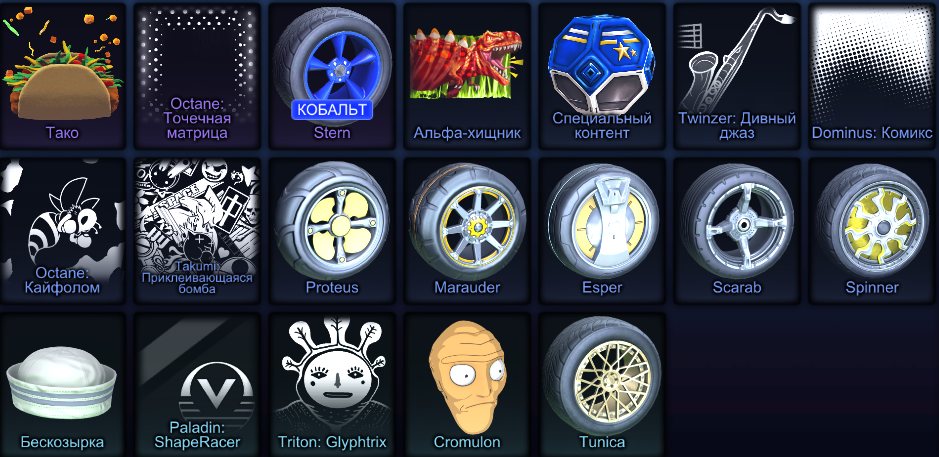Select Triton: Glyphtrix decal
Image resolution: width=939 pixels, height=457 pixels.
pyautogui.click(x=331, y=383)
